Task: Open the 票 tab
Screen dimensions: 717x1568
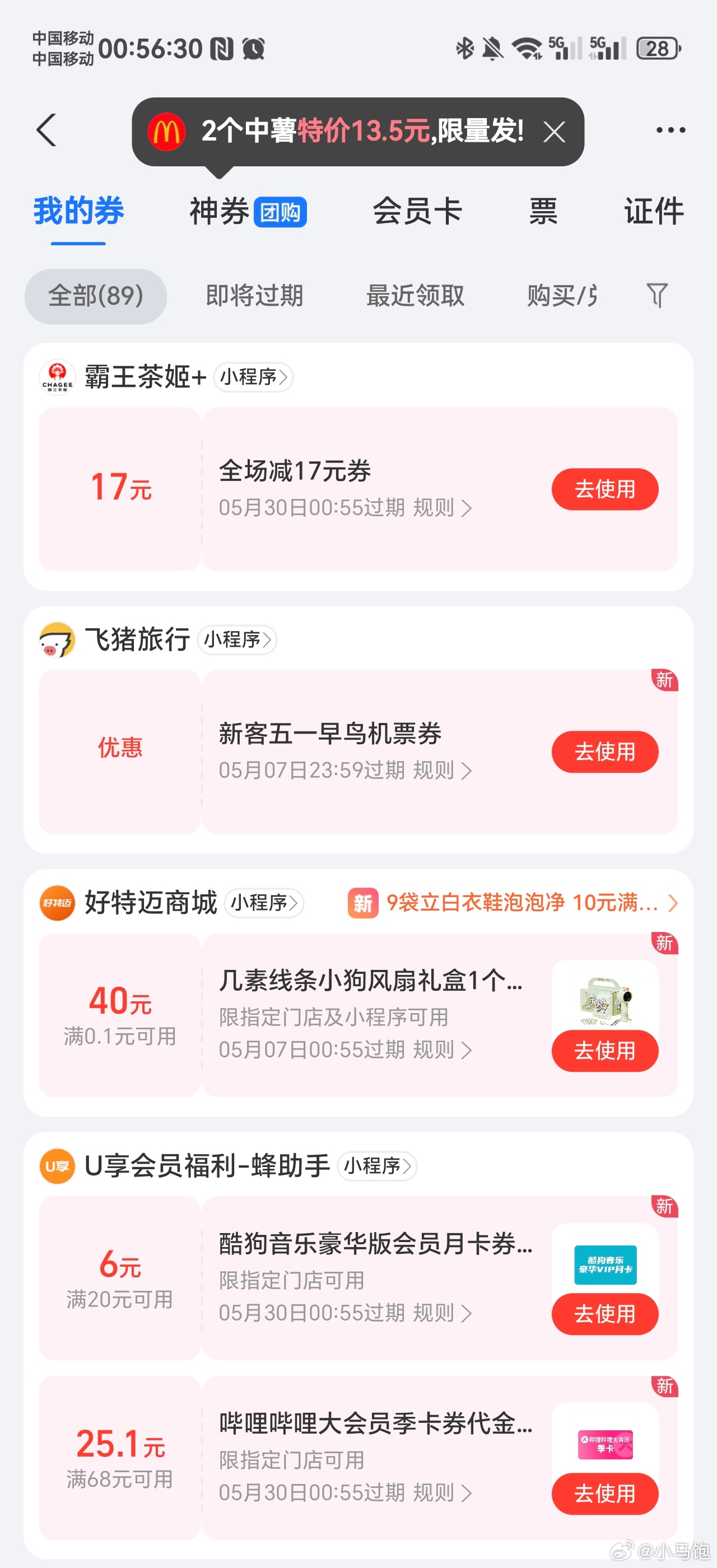Action: pyautogui.click(x=543, y=212)
